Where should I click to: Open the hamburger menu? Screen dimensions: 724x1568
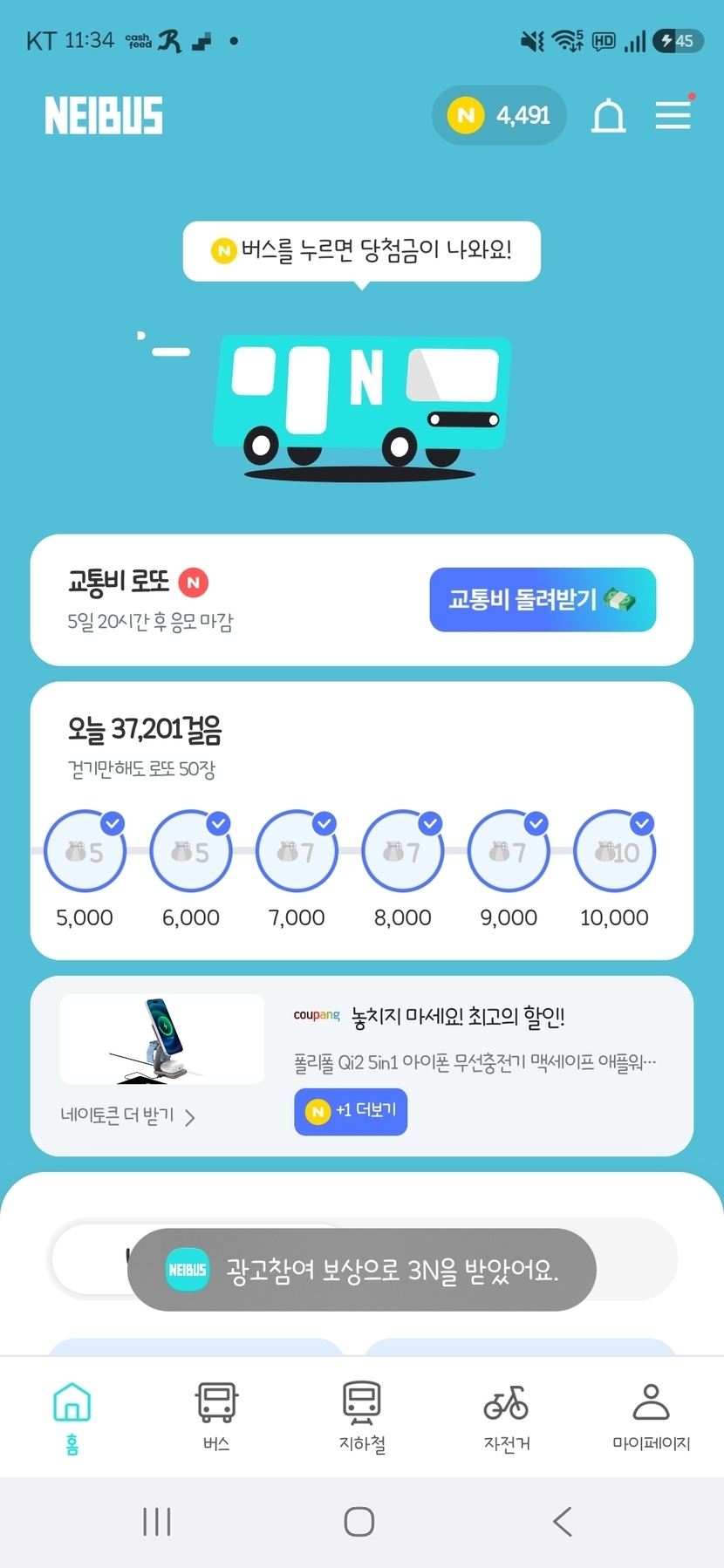point(673,114)
